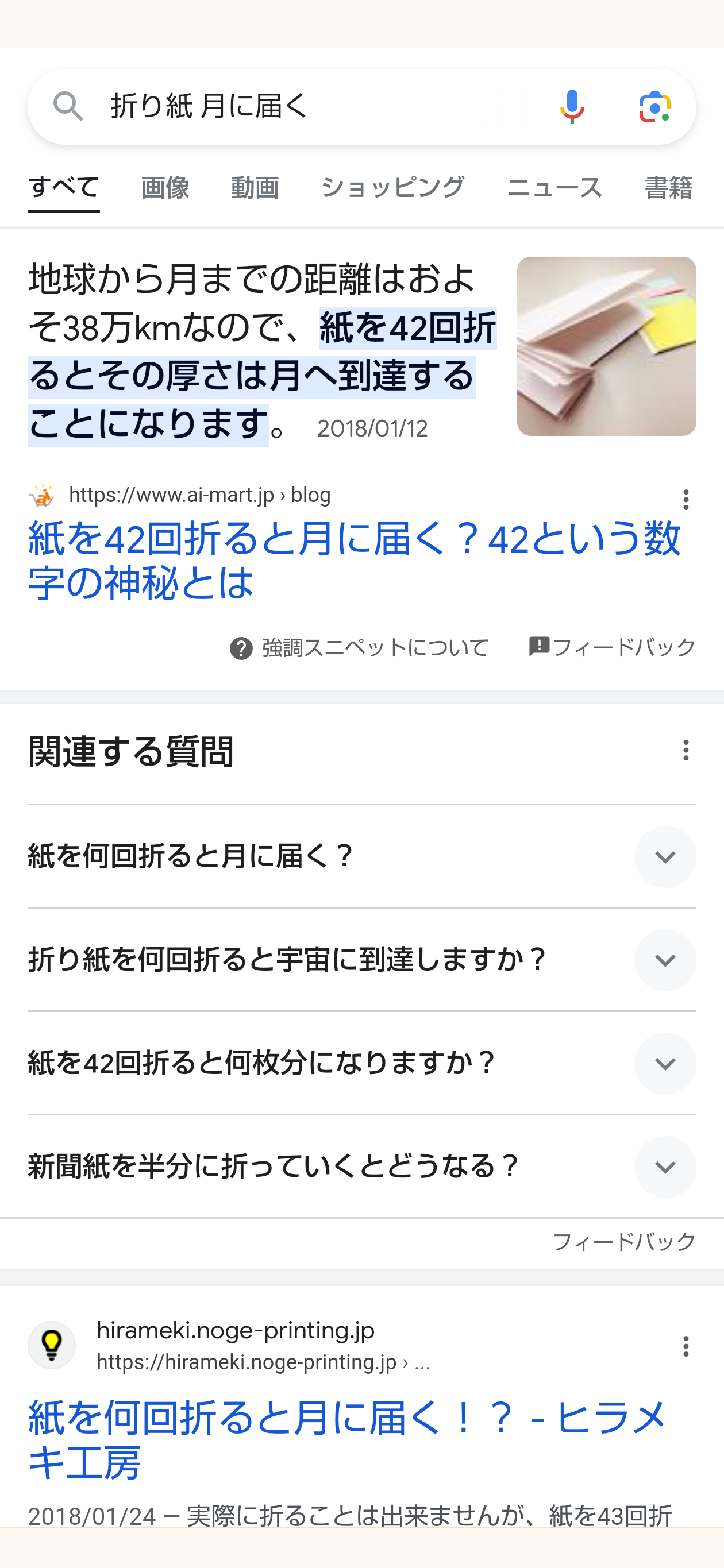724x1568 pixels.
Task: Open result 紙を42回折ると月に届く？42という数字の神秘とは
Action: pyautogui.click(x=353, y=560)
